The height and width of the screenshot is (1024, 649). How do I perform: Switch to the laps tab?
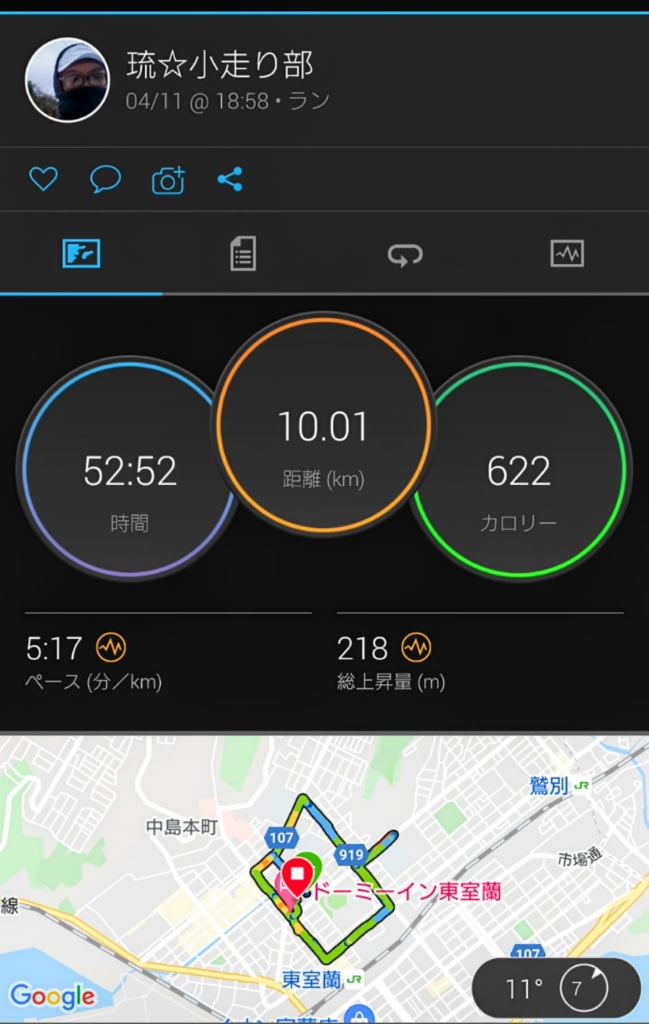coord(405,254)
